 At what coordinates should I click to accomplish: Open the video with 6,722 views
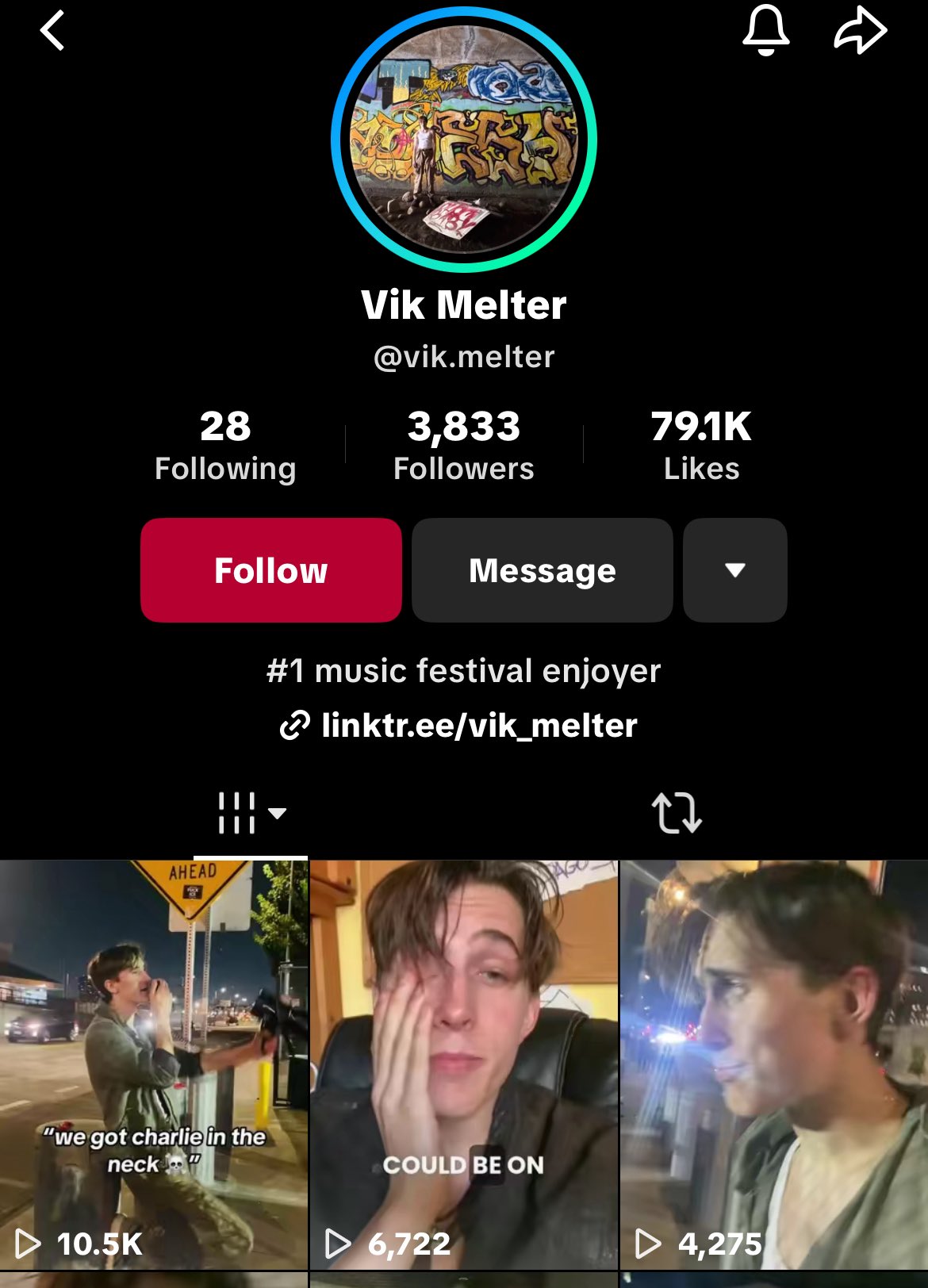pos(464,1063)
